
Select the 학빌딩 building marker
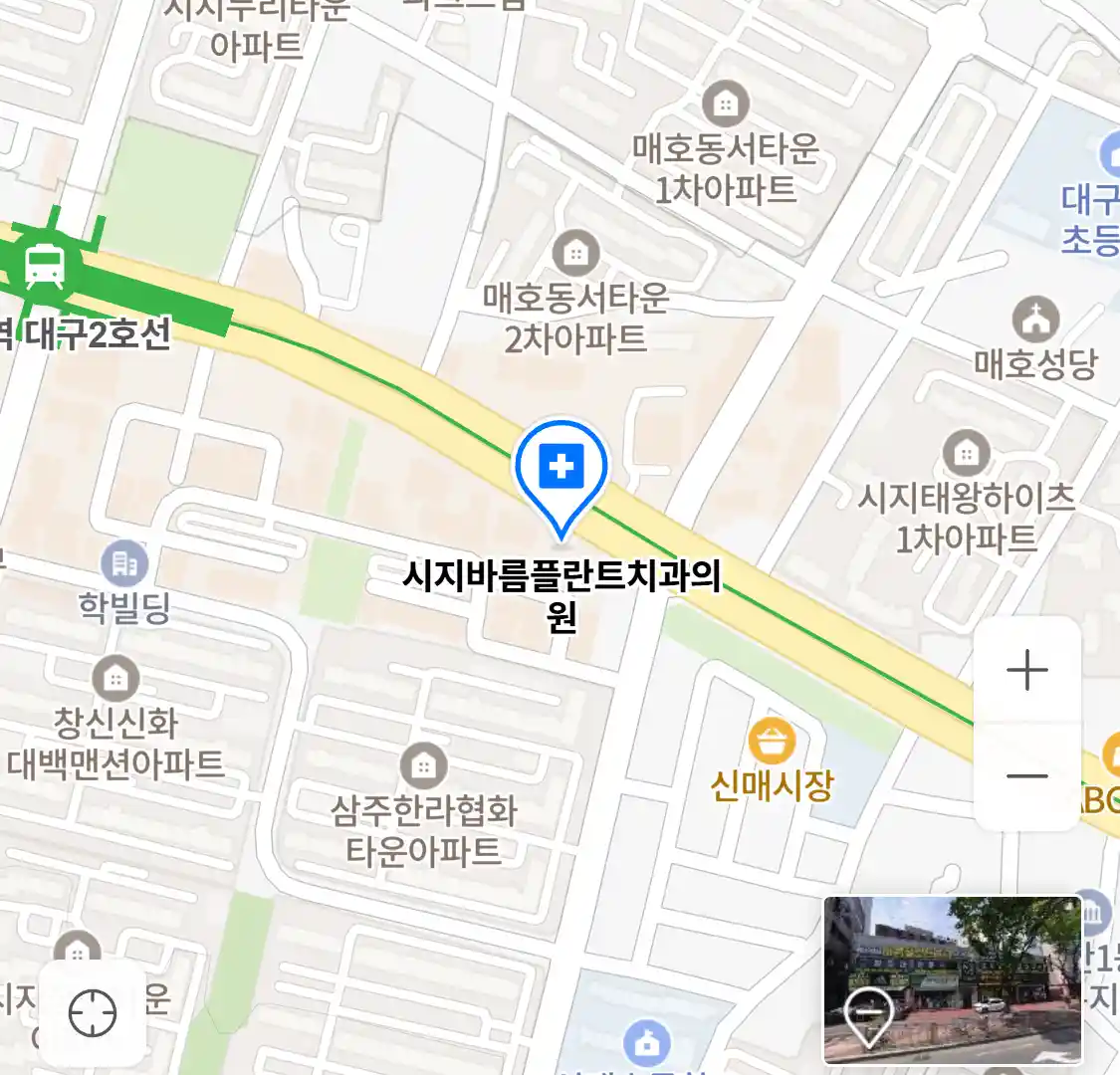[124, 564]
